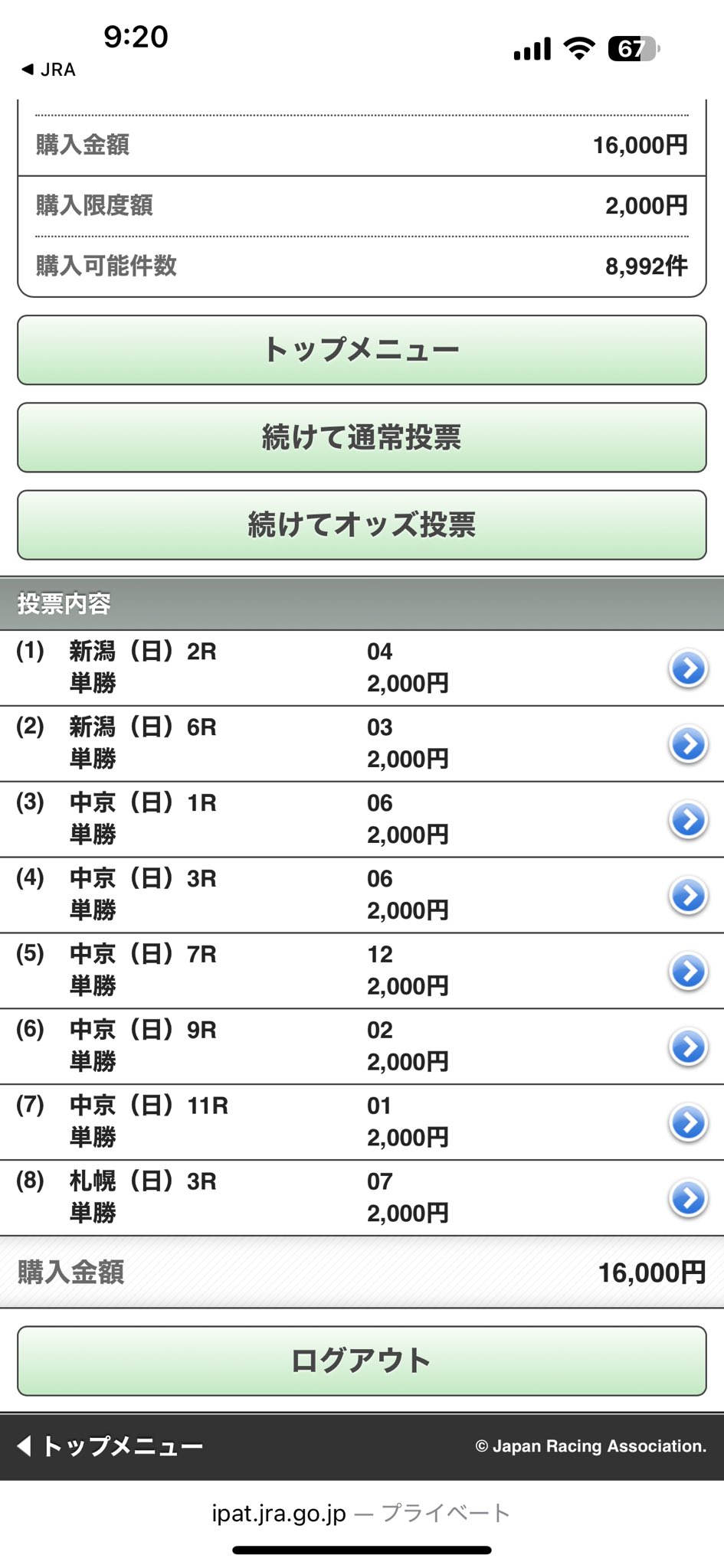The width and height of the screenshot is (724, 1568).
Task: Open bet details for 新潟 2R
Action: 688,668
